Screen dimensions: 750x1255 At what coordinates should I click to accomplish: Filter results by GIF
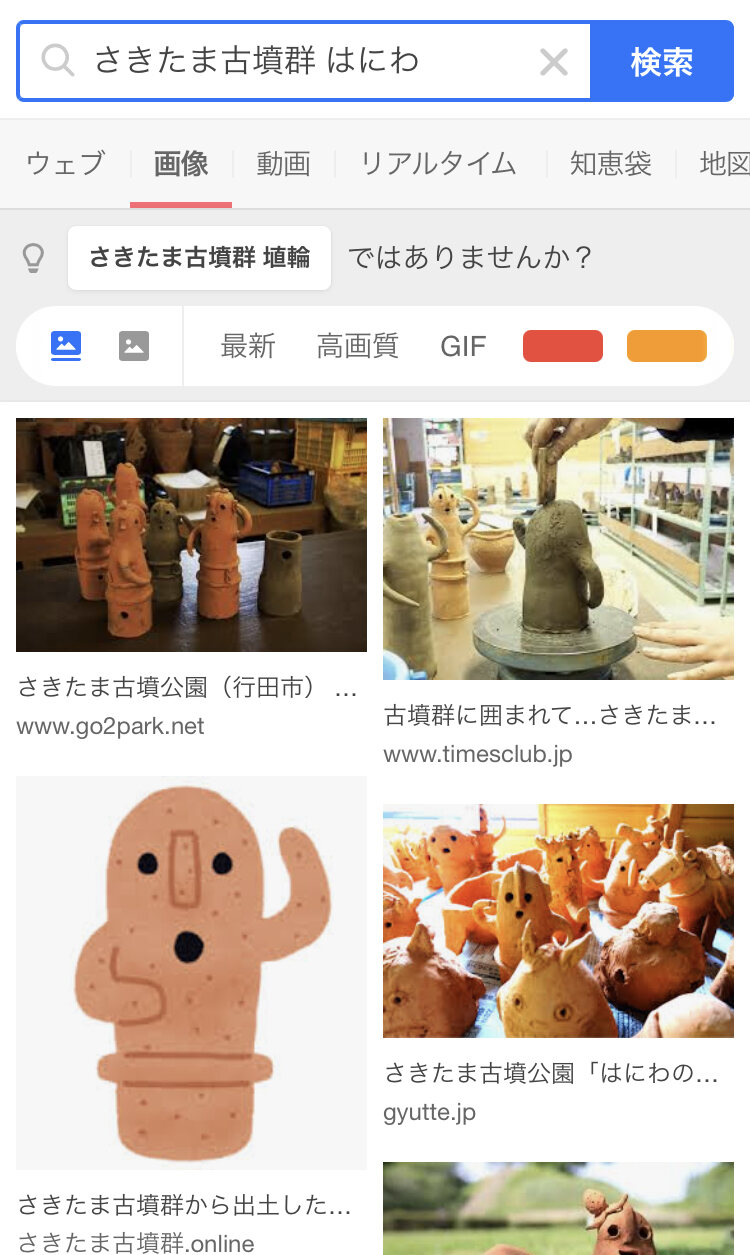(x=463, y=346)
